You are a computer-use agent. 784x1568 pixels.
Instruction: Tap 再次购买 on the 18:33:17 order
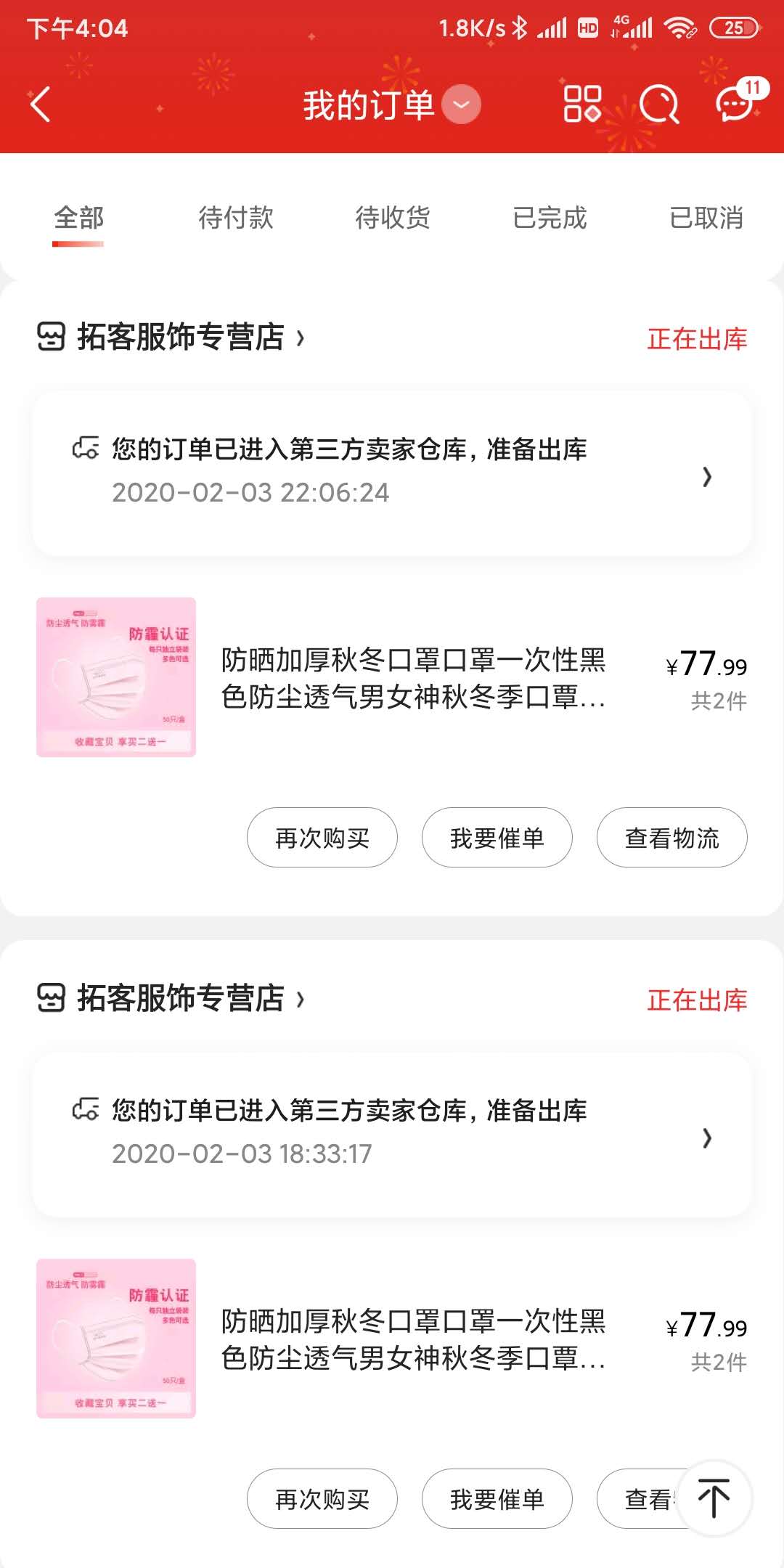322,1499
